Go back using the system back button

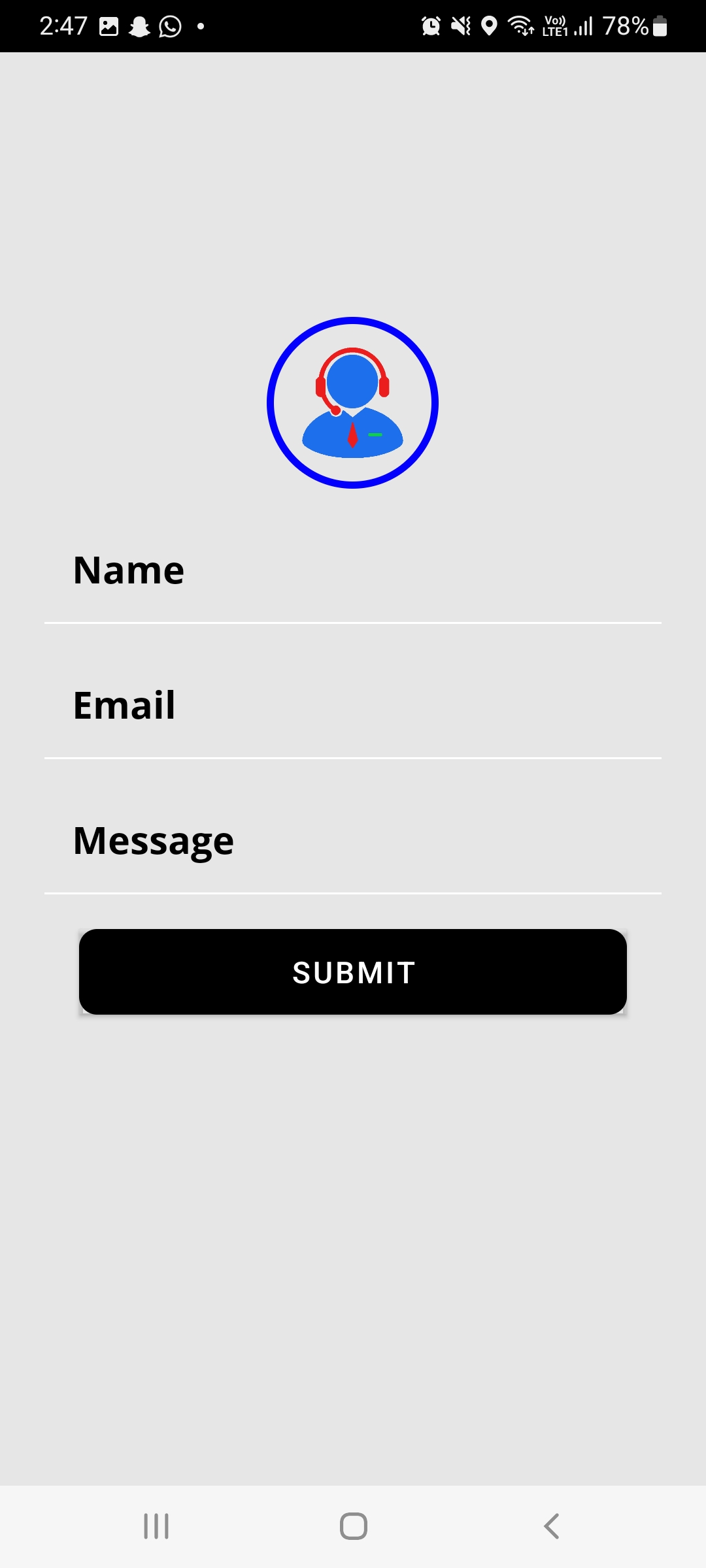(x=551, y=1526)
